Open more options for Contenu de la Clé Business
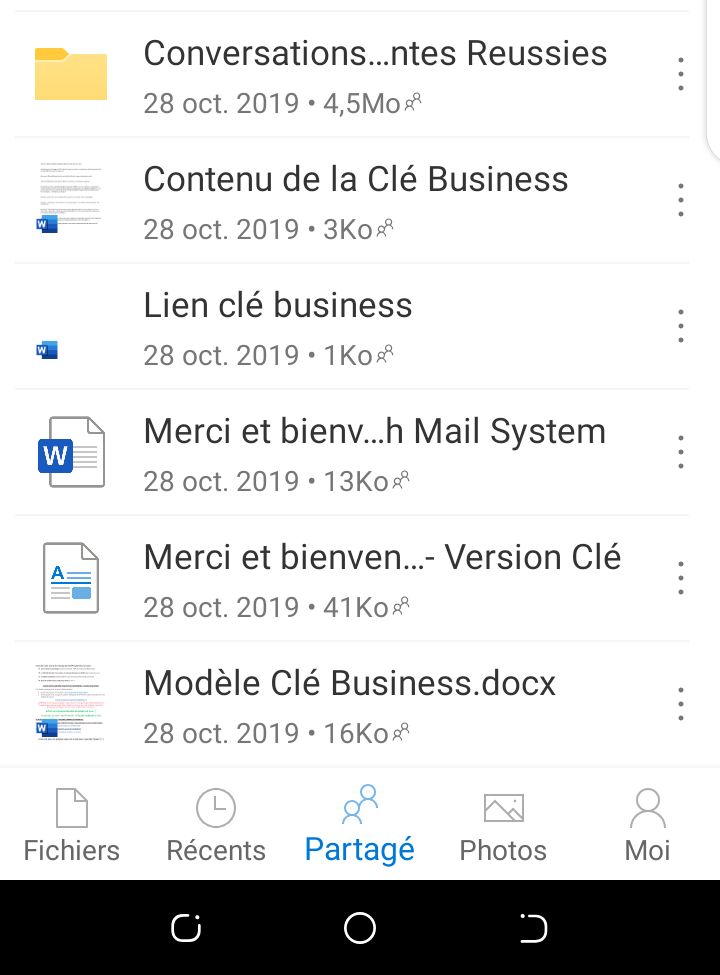 coord(681,200)
